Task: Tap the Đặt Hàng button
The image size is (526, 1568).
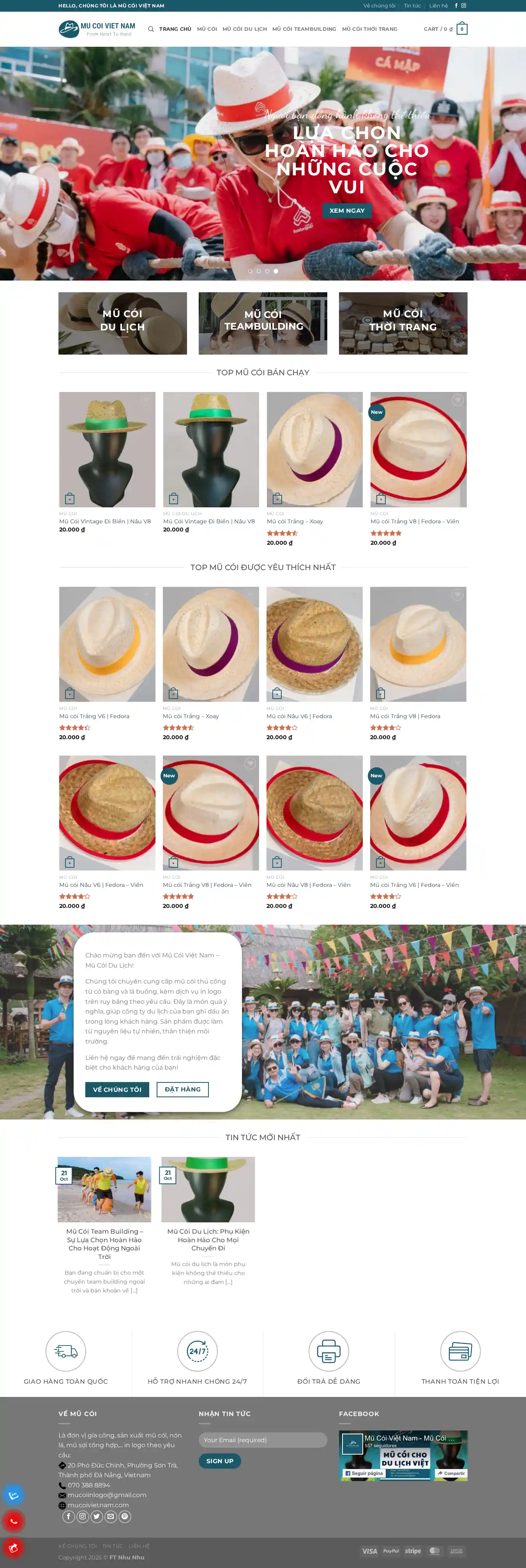Action: click(x=182, y=1089)
